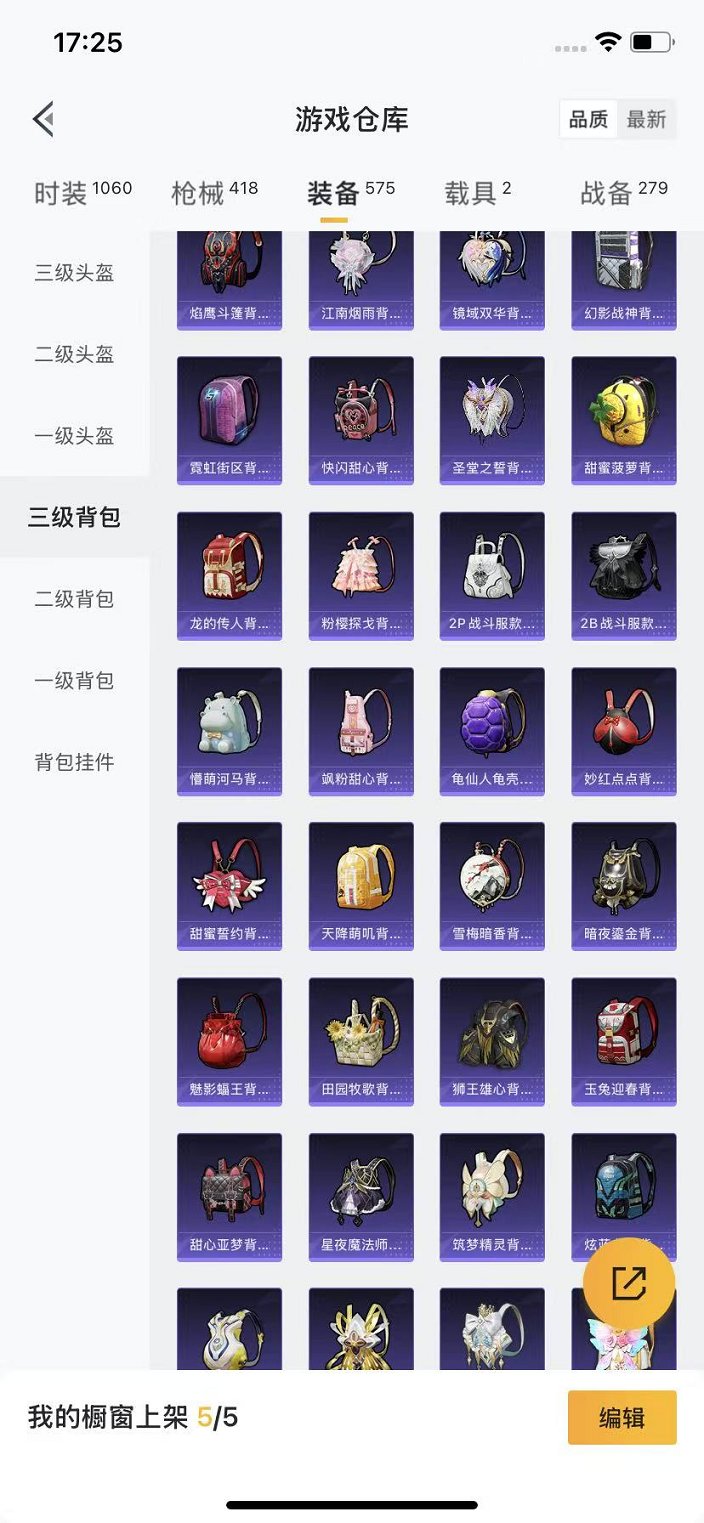Open the 背包挂件 category
Image resolution: width=704 pixels, height=1523 pixels.
pos(75,762)
